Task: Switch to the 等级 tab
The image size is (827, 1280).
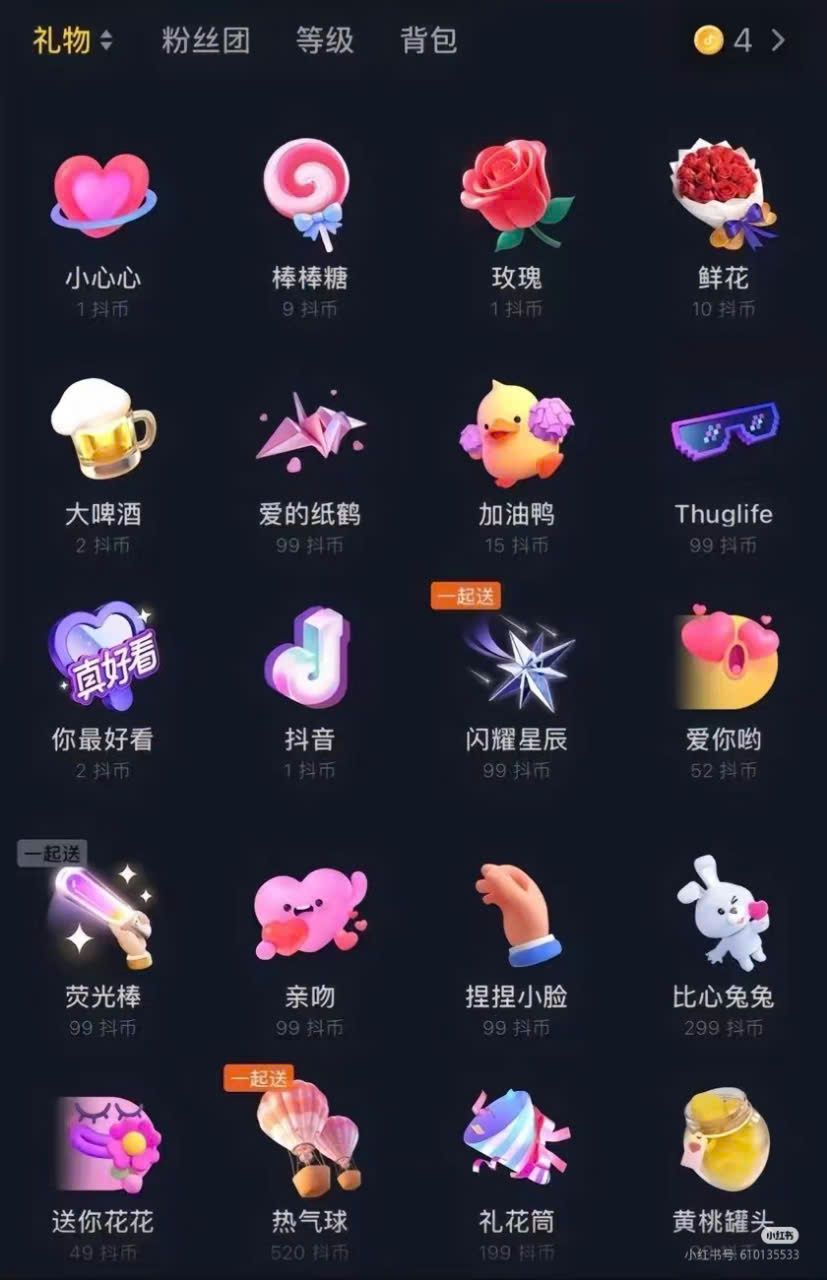Action: tap(324, 40)
